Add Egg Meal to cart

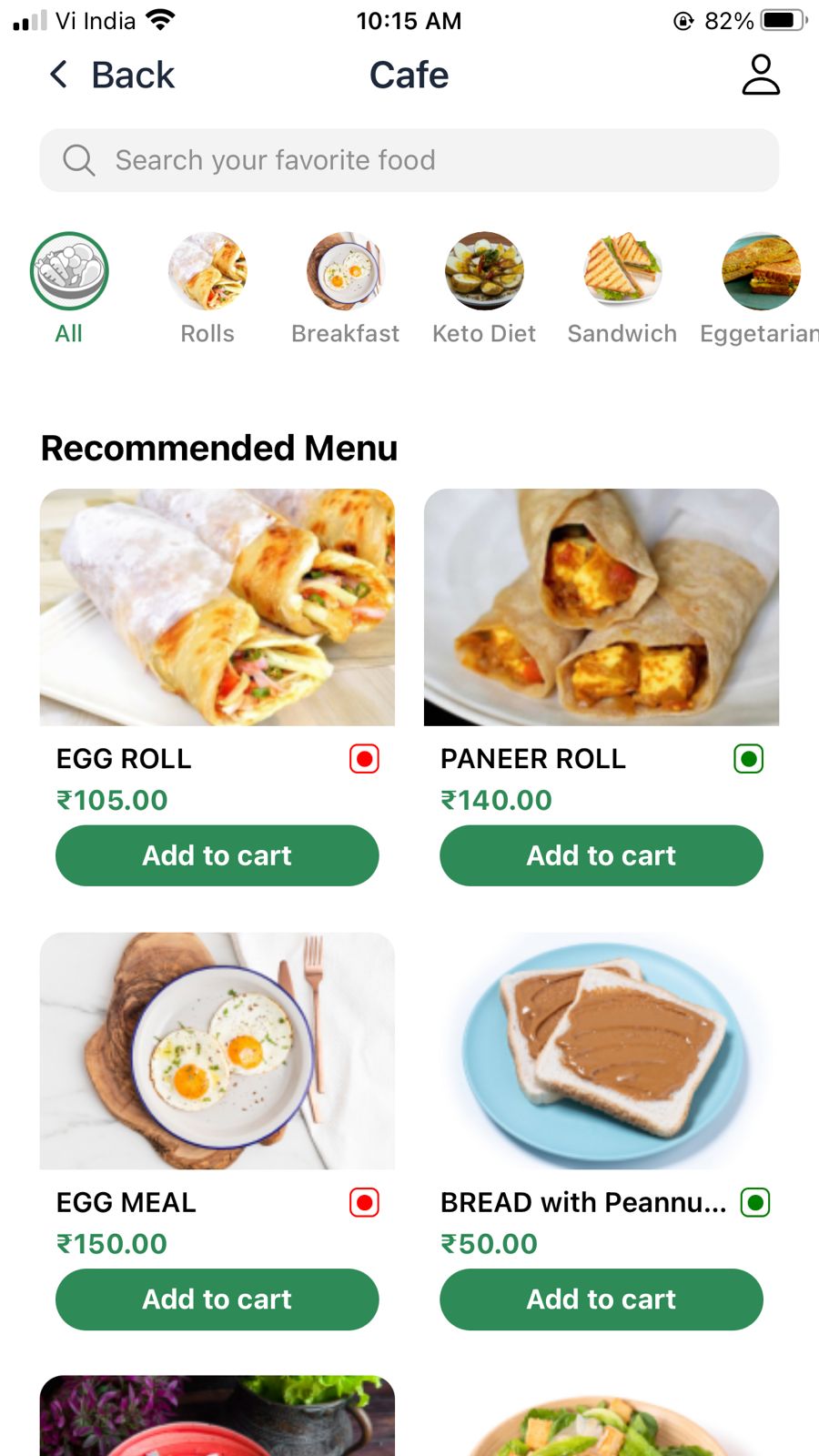(x=217, y=1299)
